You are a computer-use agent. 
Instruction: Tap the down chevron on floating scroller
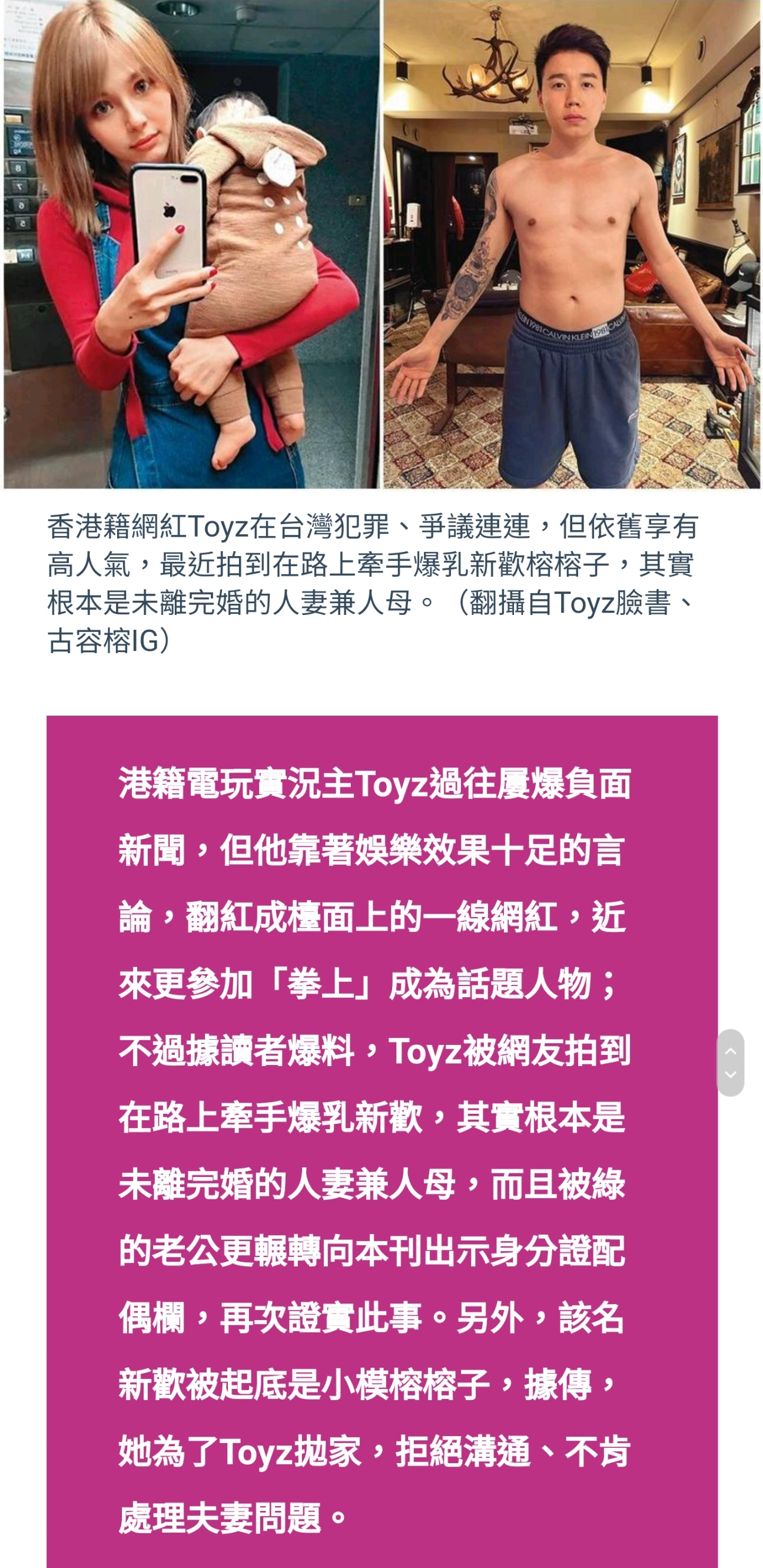click(x=730, y=1074)
